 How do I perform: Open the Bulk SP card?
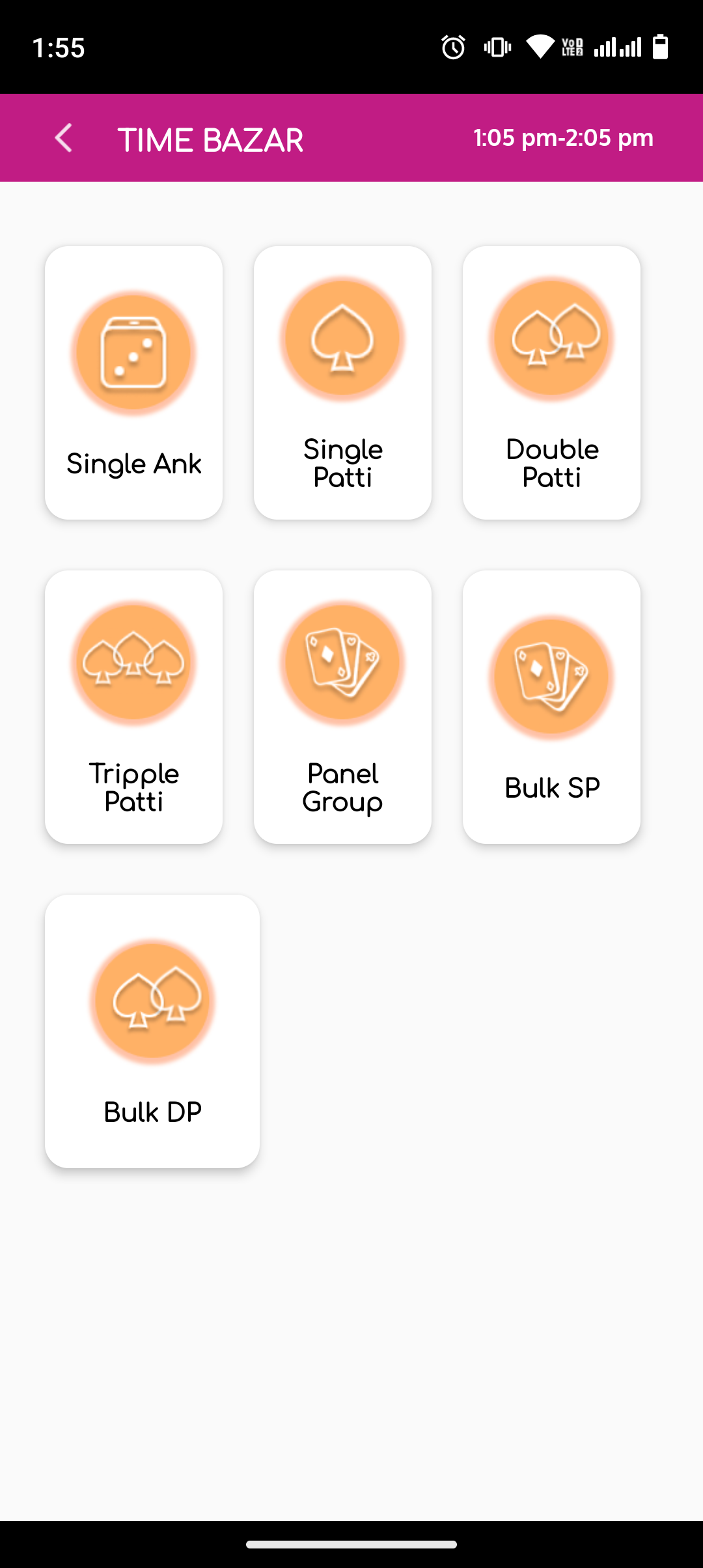pyautogui.click(x=551, y=707)
